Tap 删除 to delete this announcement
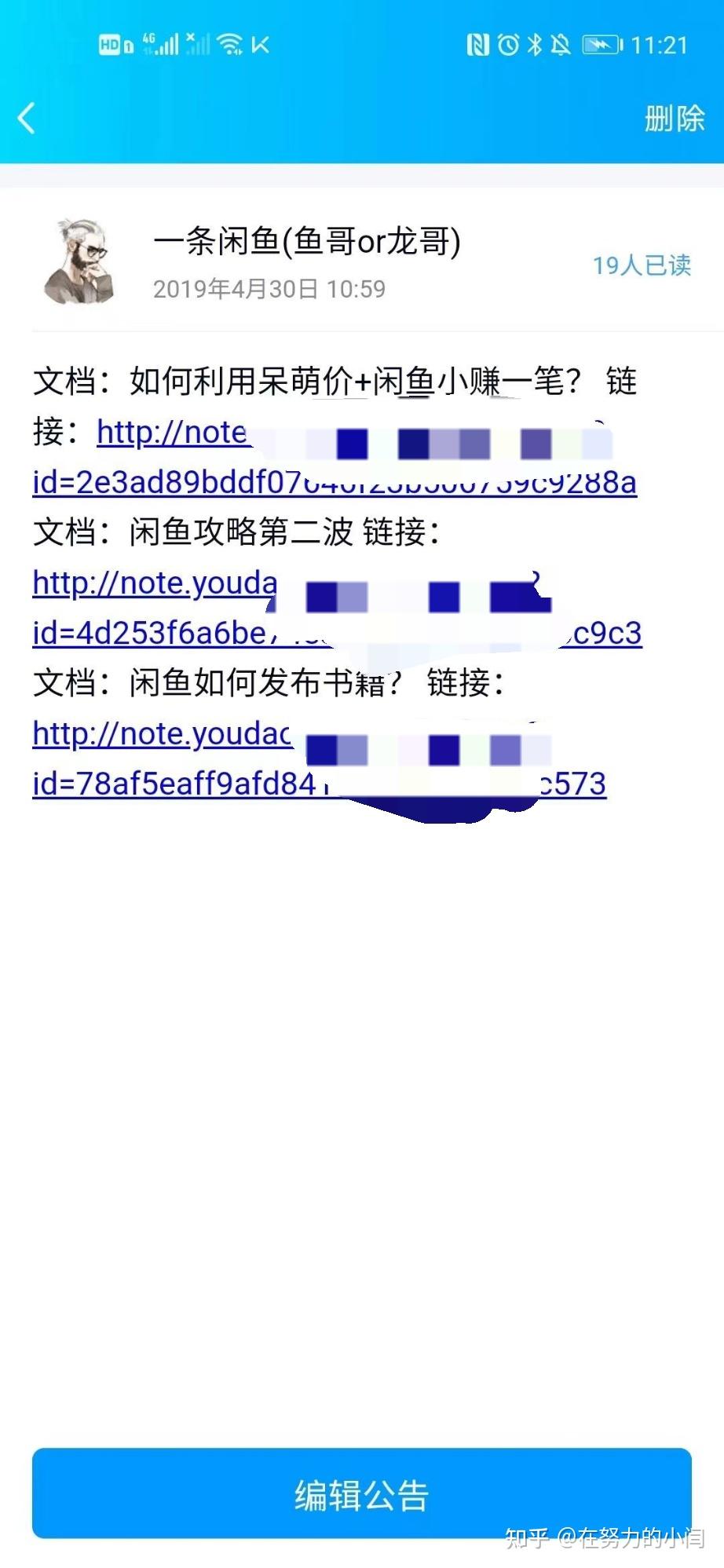Screen dimensions: 724x1568 click(x=674, y=119)
